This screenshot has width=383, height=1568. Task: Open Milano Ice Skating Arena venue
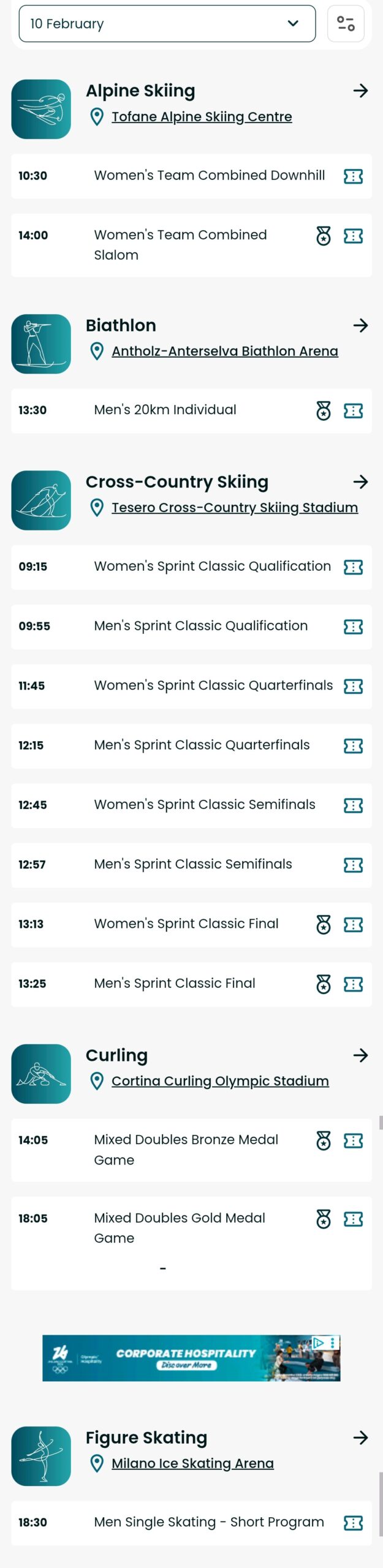coord(192,1463)
